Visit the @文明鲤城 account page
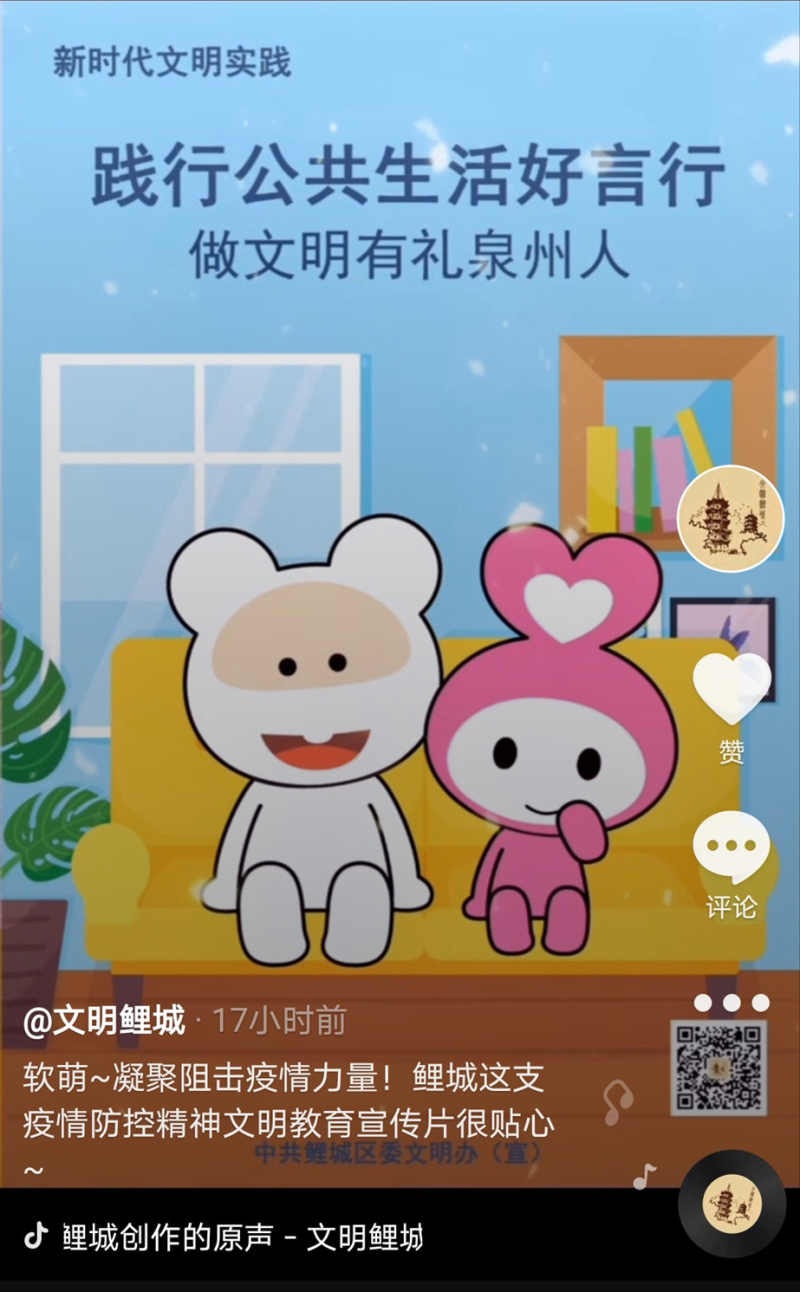Viewport: 800px width, 1292px height. (104, 1021)
